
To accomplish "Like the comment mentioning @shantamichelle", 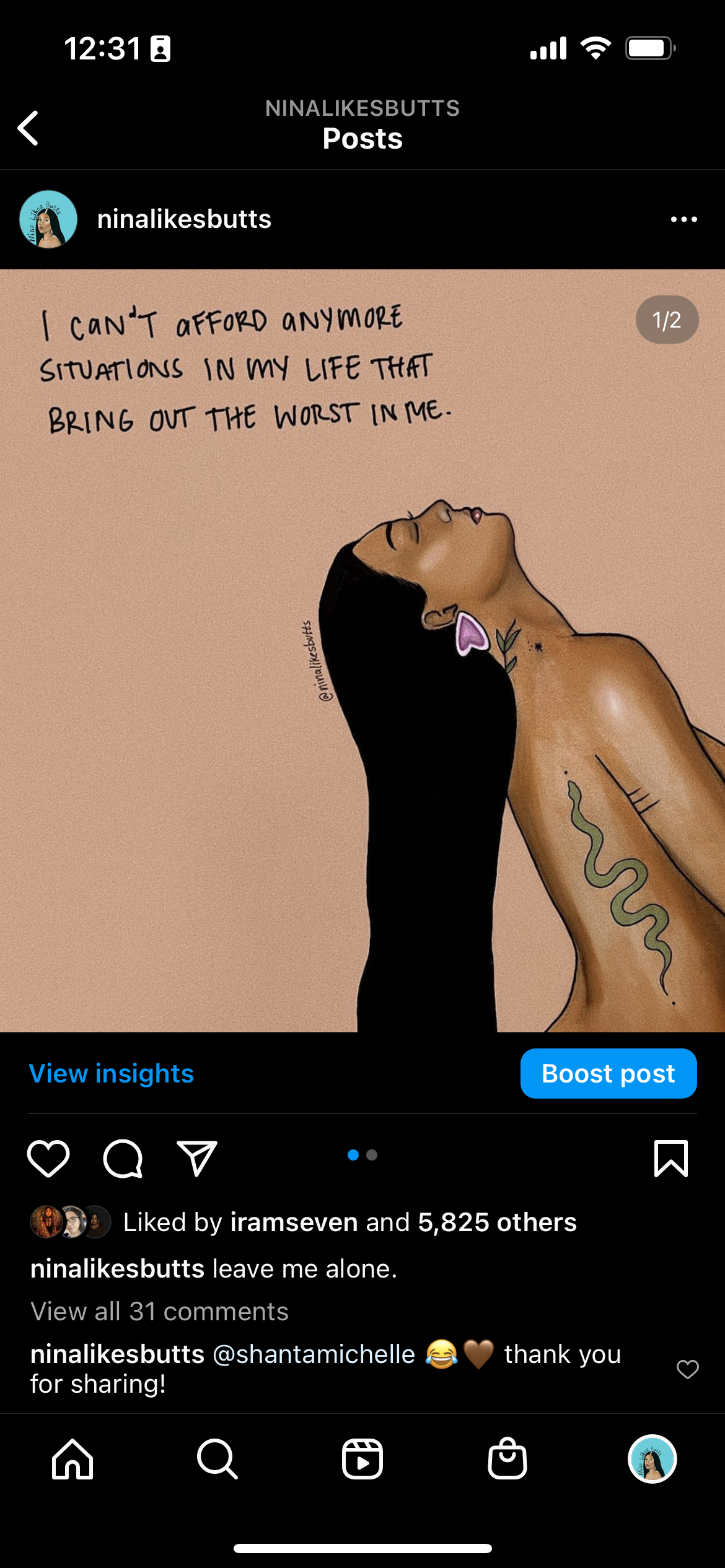I will [687, 1369].
